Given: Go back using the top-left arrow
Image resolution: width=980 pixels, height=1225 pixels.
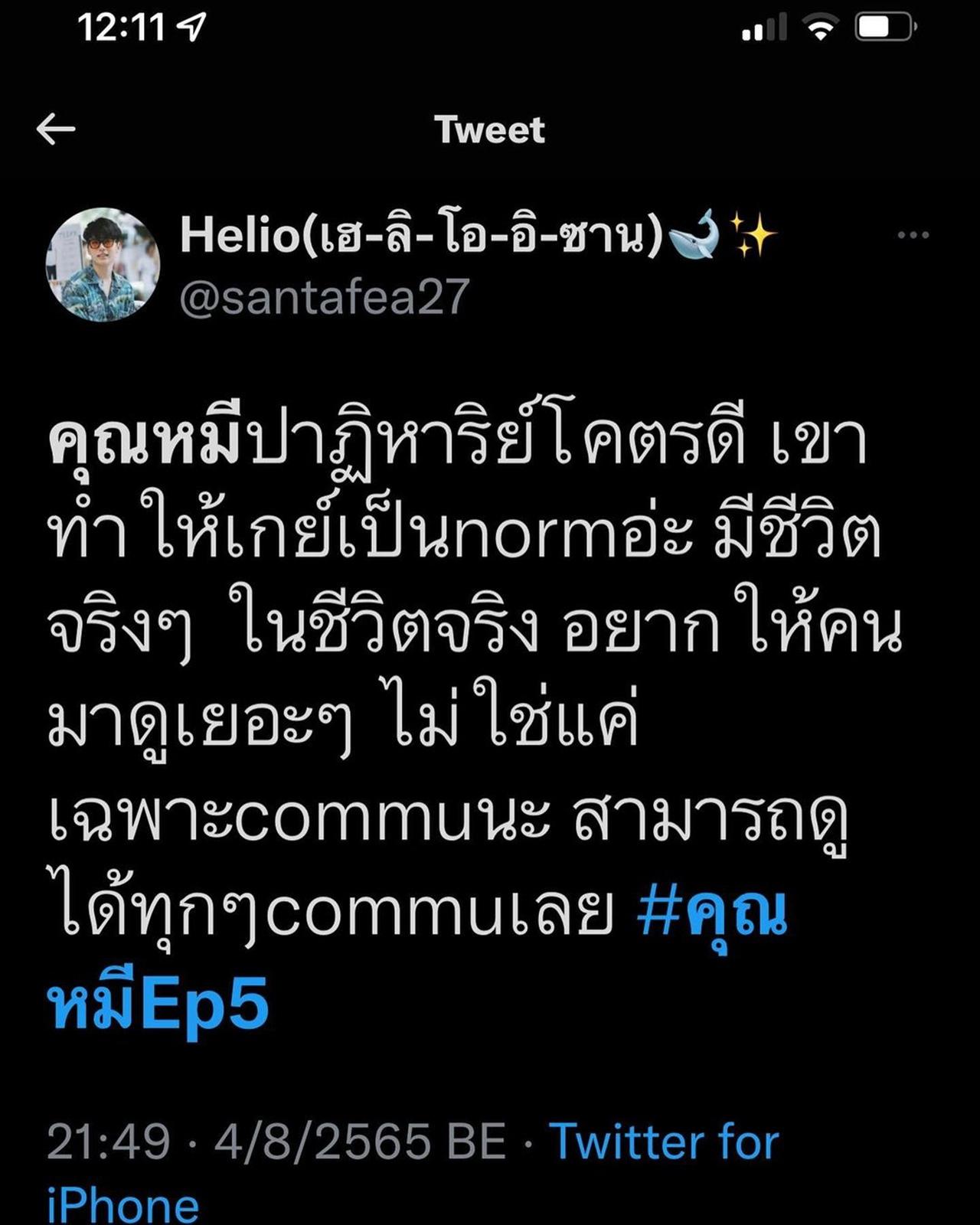Looking at the screenshot, I should click(56, 129).
